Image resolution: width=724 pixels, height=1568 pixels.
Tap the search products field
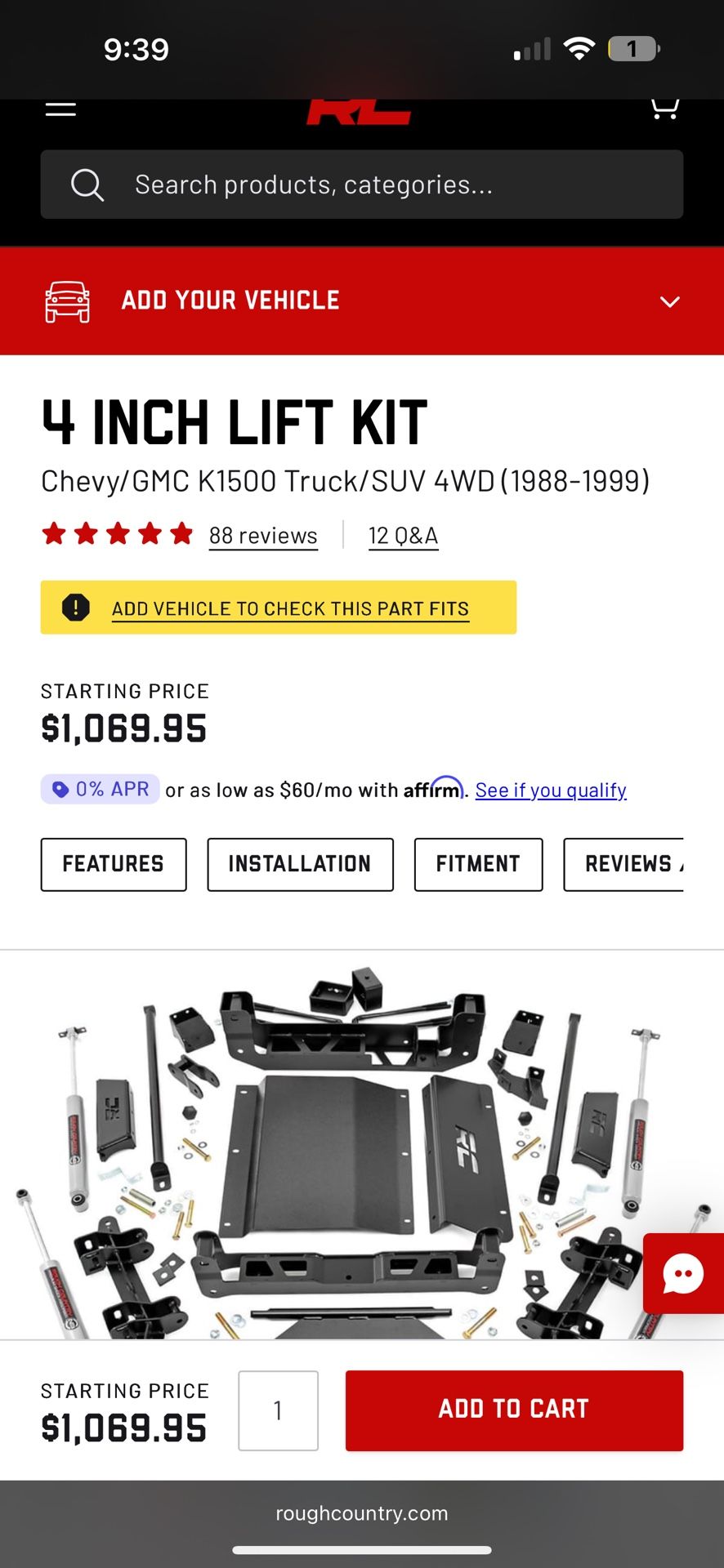tap(361, 185)
